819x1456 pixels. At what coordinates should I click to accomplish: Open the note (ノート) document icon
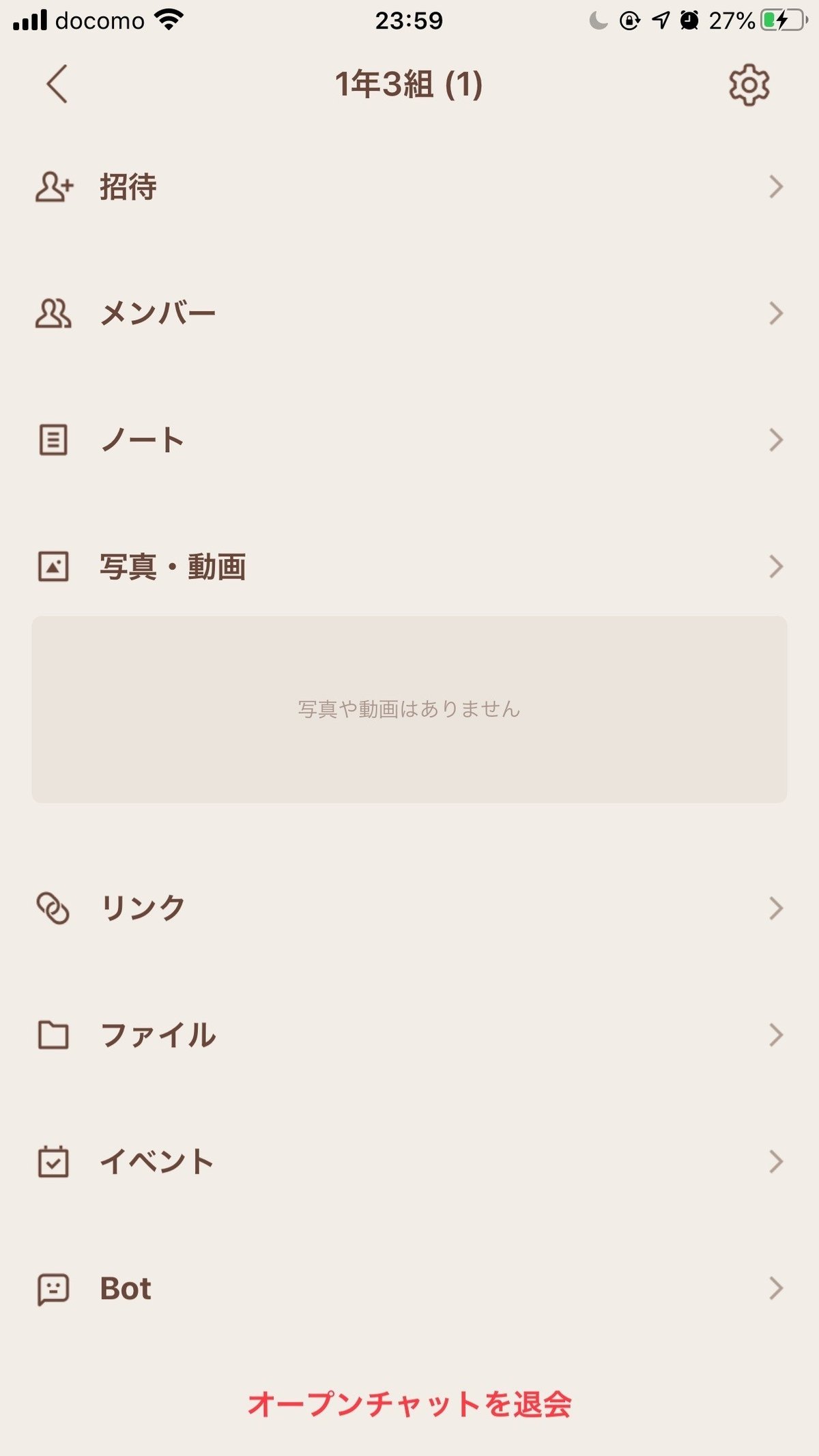pos(53,439)
